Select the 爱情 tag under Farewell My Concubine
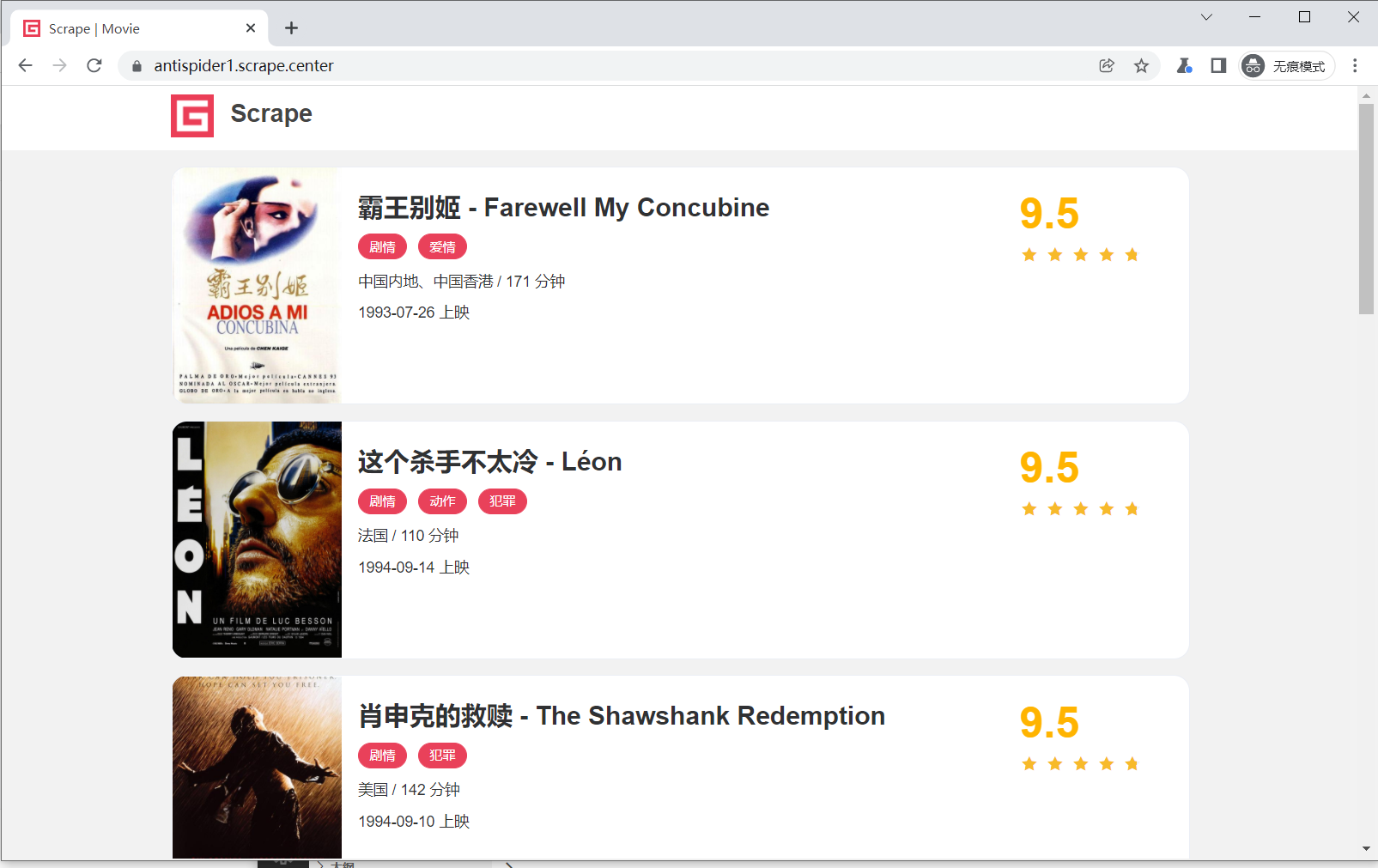 (442, 247)
